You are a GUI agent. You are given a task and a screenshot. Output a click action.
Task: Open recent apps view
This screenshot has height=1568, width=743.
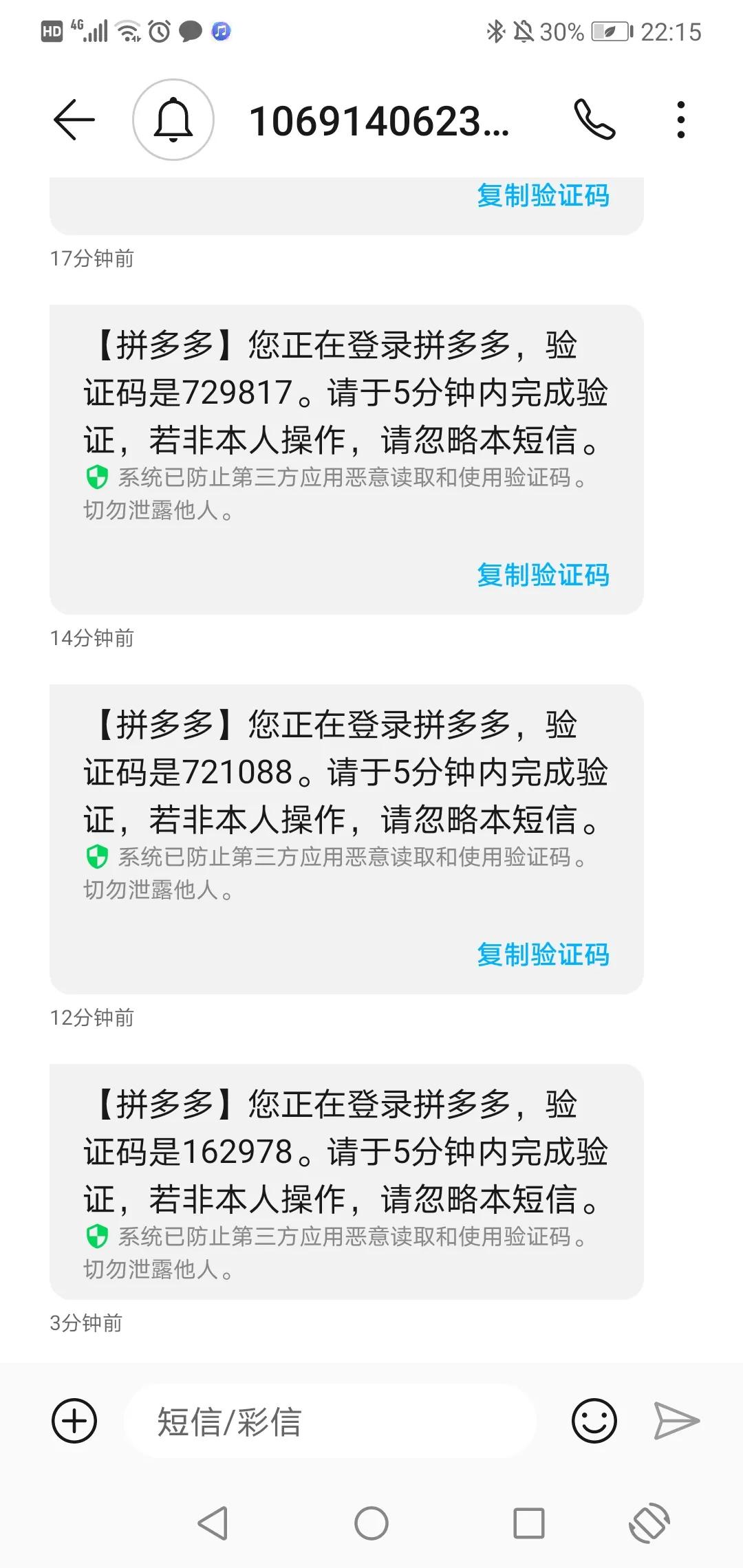coord(528,1523)
